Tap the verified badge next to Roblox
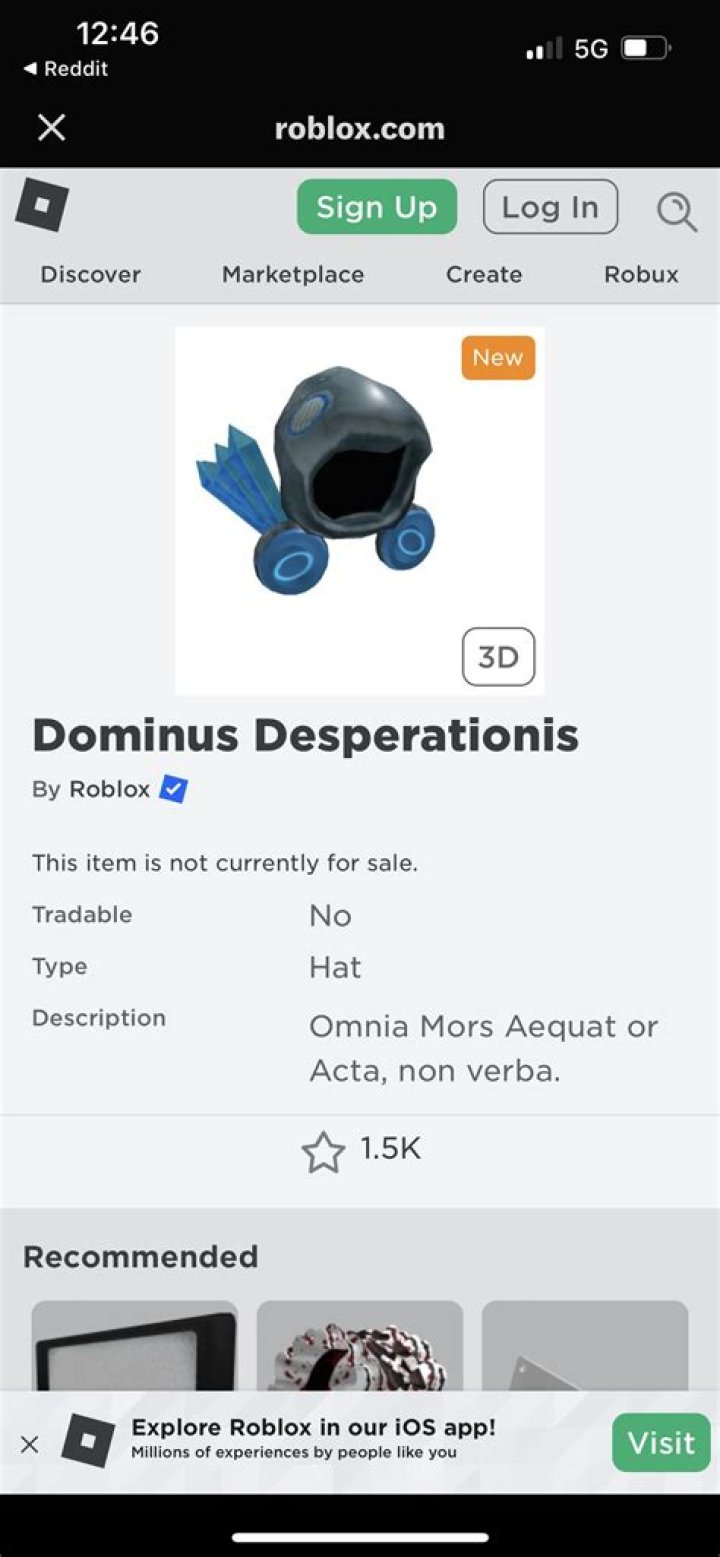This screenshot has height=1557, width=720. pyautogui.click(x=172, y=789)
